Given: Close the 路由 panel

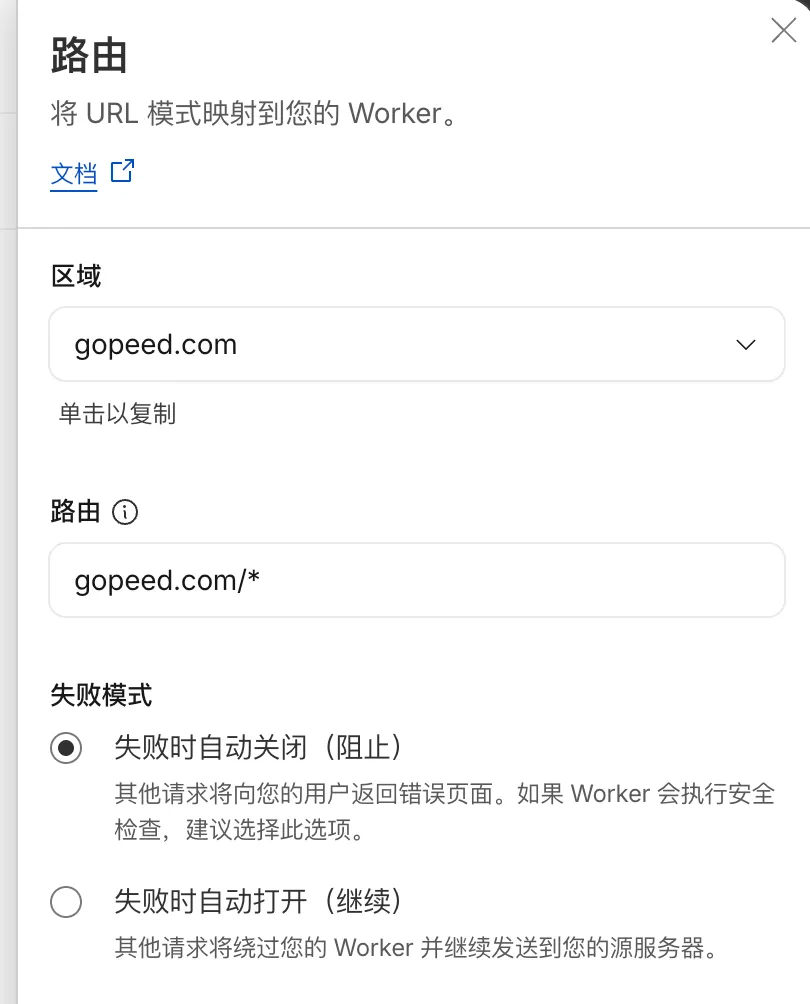Looking at the screenshot, I should 783,31.
